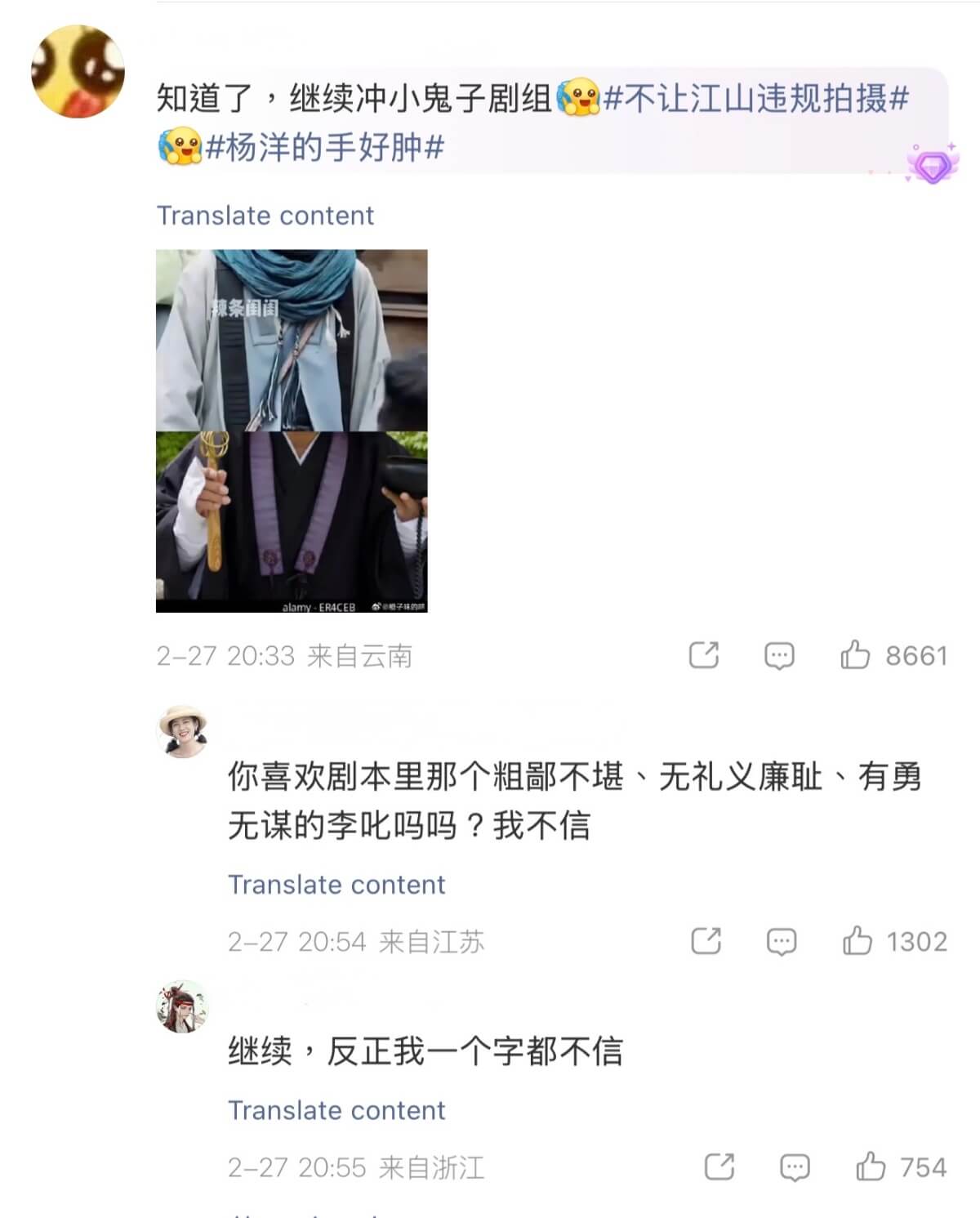The width and height of the screenshot is (980, 1218).
Task: Translate the main comment's content
Action: [265, 216]
